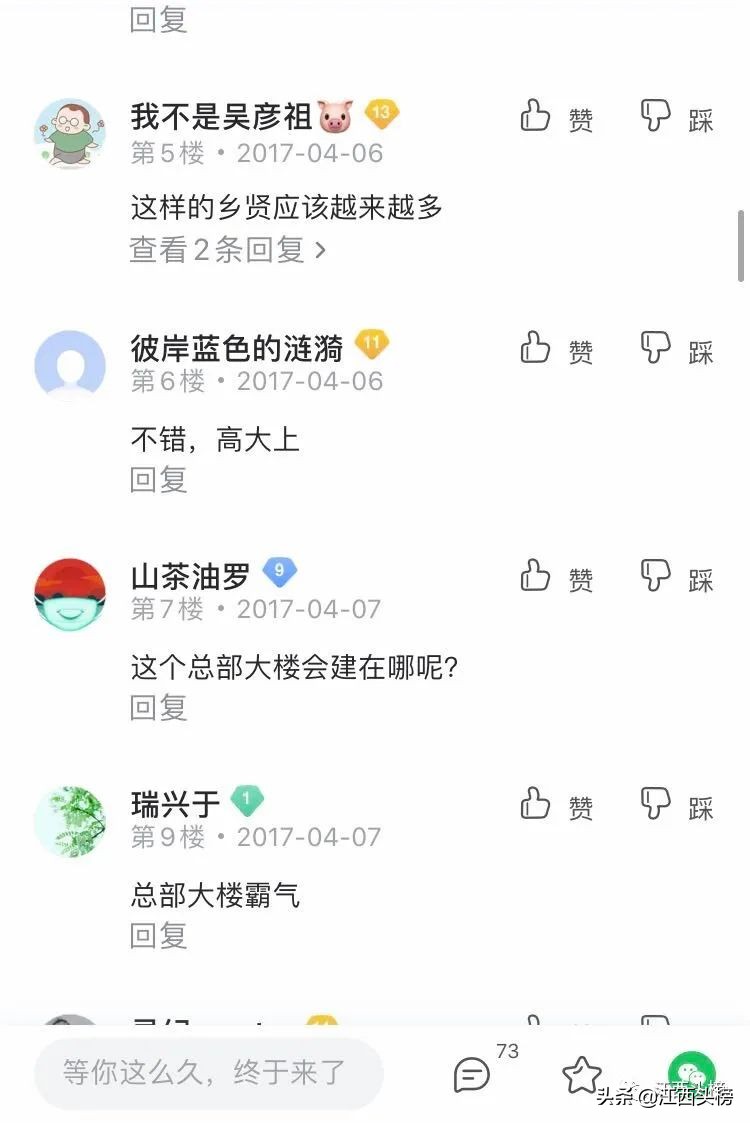The image size is (750, 1123).
Task: Favorite the article using the star icon
Action: pyautogui.click(x=583, y=1075)
